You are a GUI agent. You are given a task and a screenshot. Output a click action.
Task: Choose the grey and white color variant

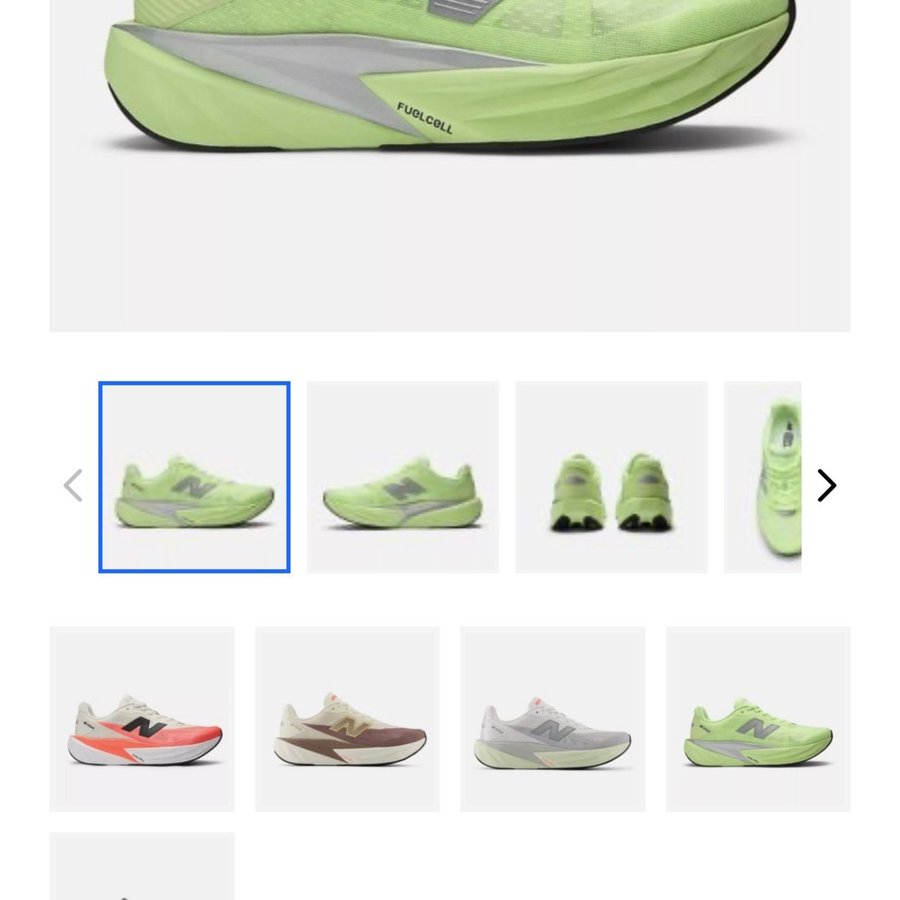(552, 718)
